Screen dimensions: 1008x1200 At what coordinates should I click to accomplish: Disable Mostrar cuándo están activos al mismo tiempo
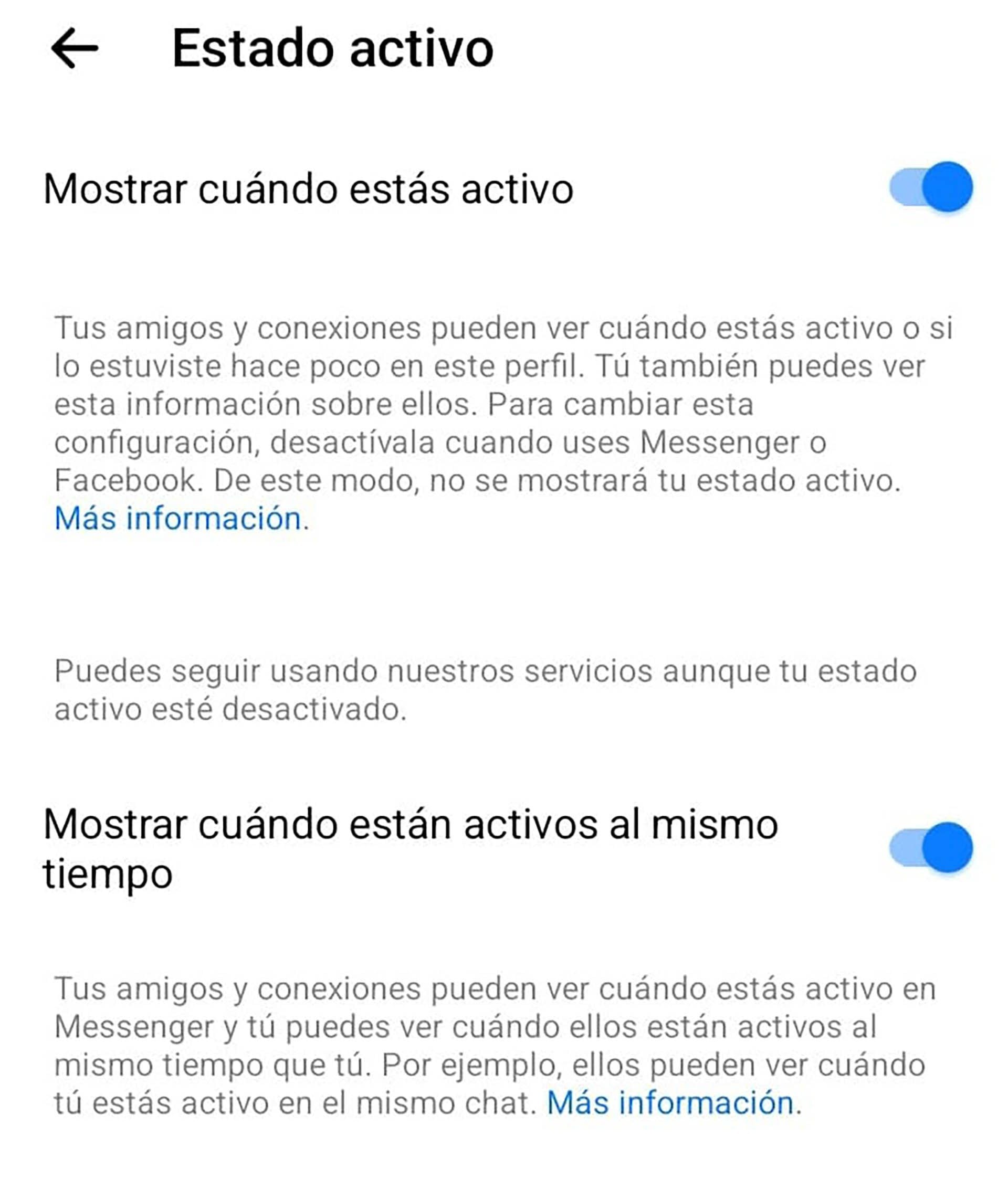click(x=930, y=847)
